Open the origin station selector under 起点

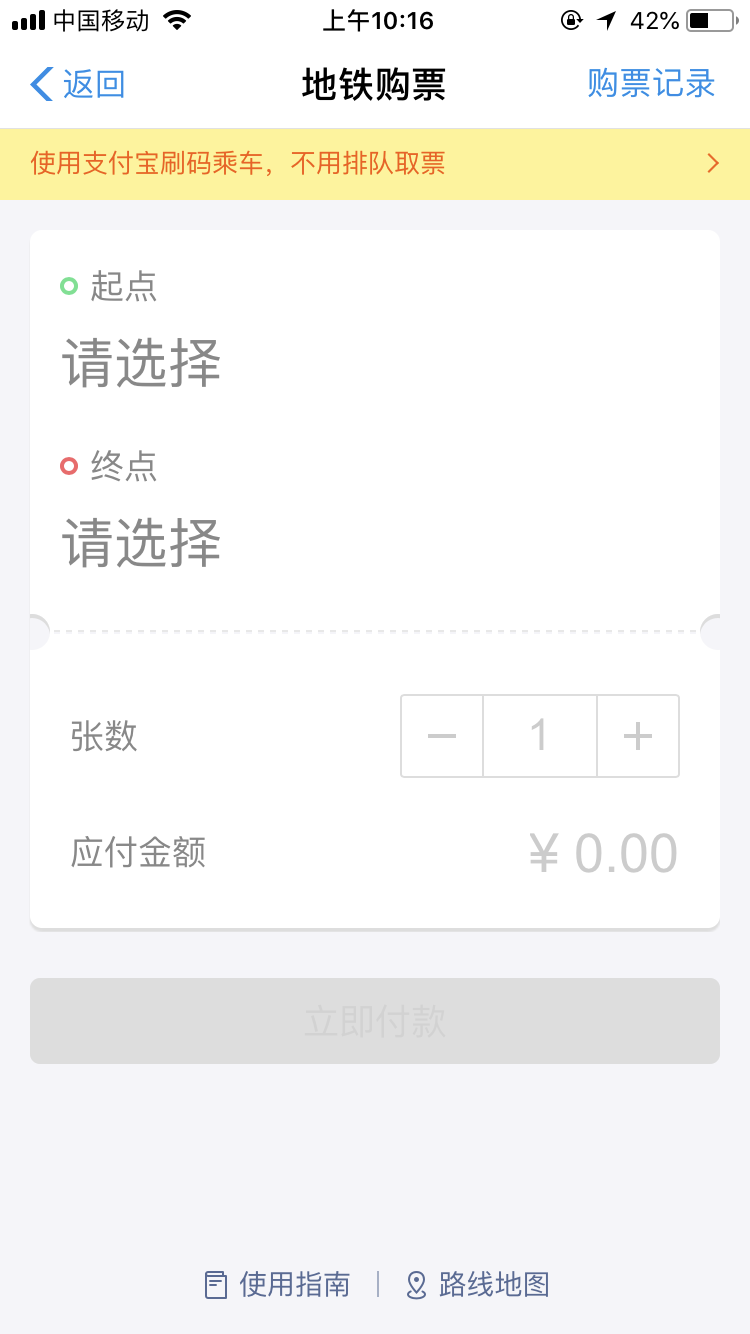tap(140, 362)
